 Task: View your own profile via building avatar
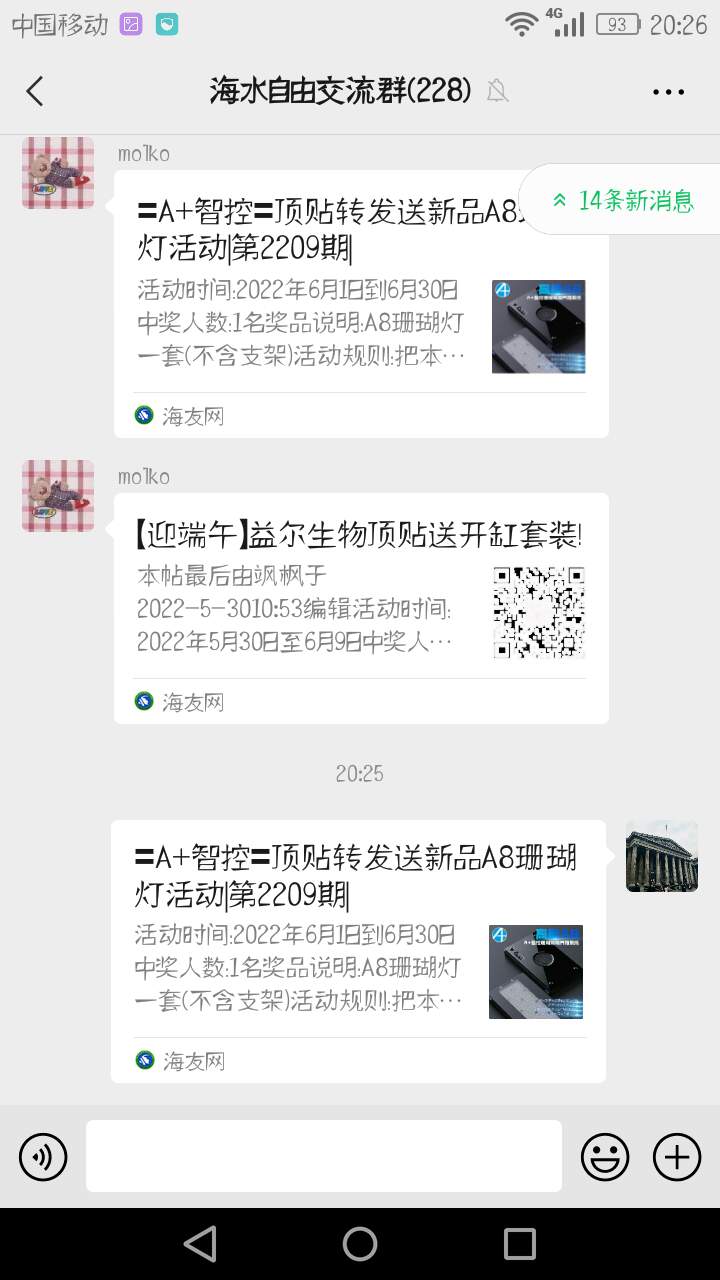point(662,856)
